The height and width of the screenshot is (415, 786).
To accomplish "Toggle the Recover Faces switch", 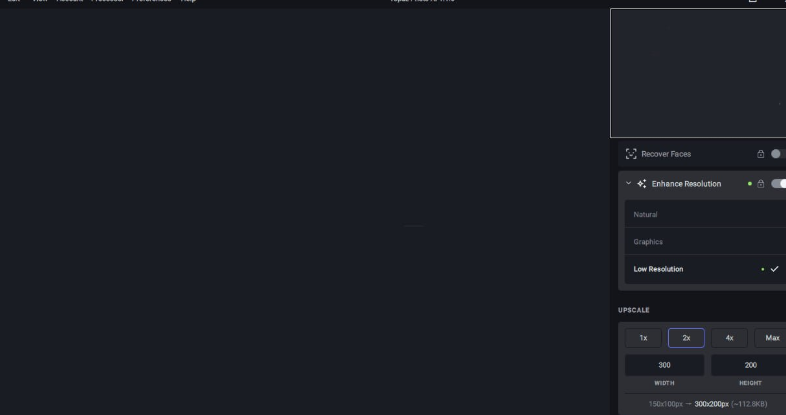I will (778, 154).
